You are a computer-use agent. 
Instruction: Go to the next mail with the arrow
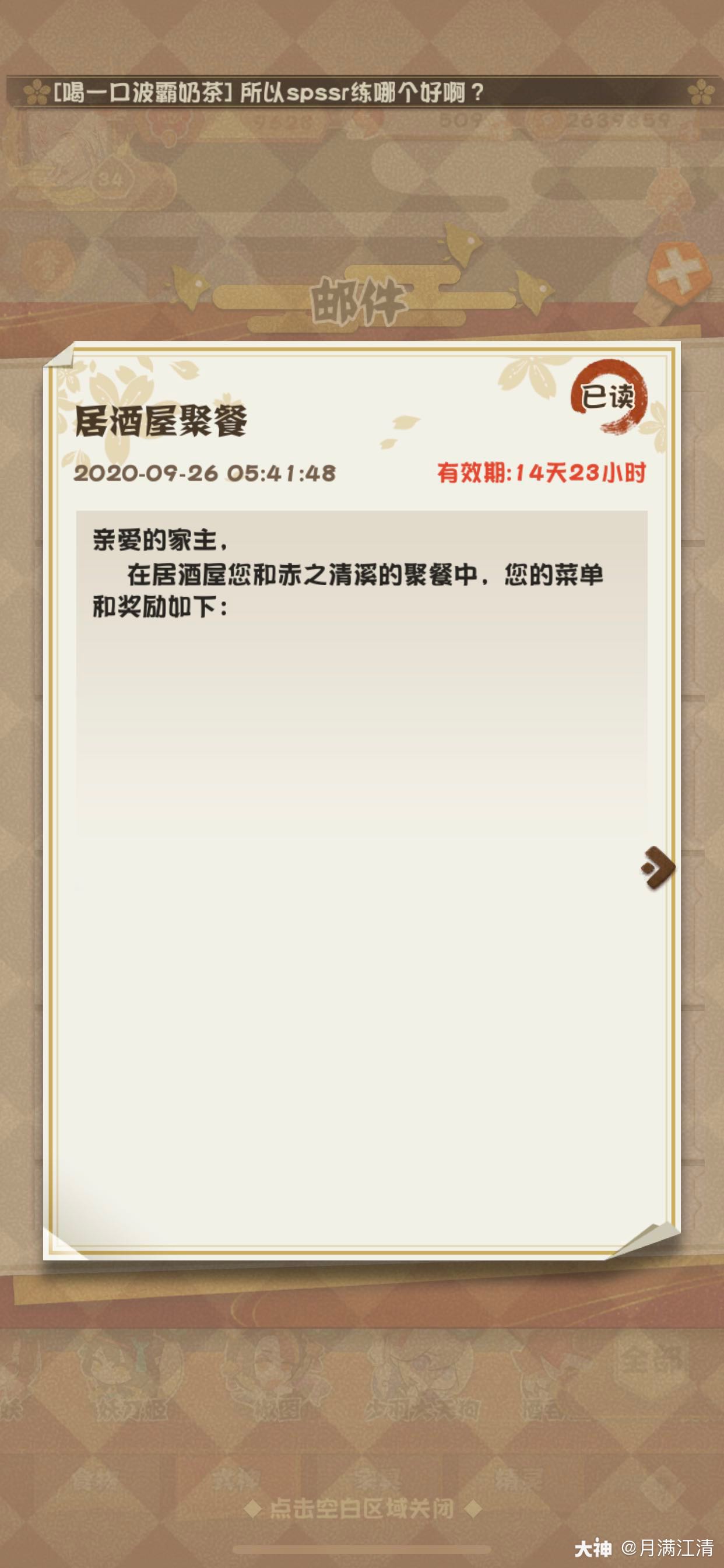[658, 867]
